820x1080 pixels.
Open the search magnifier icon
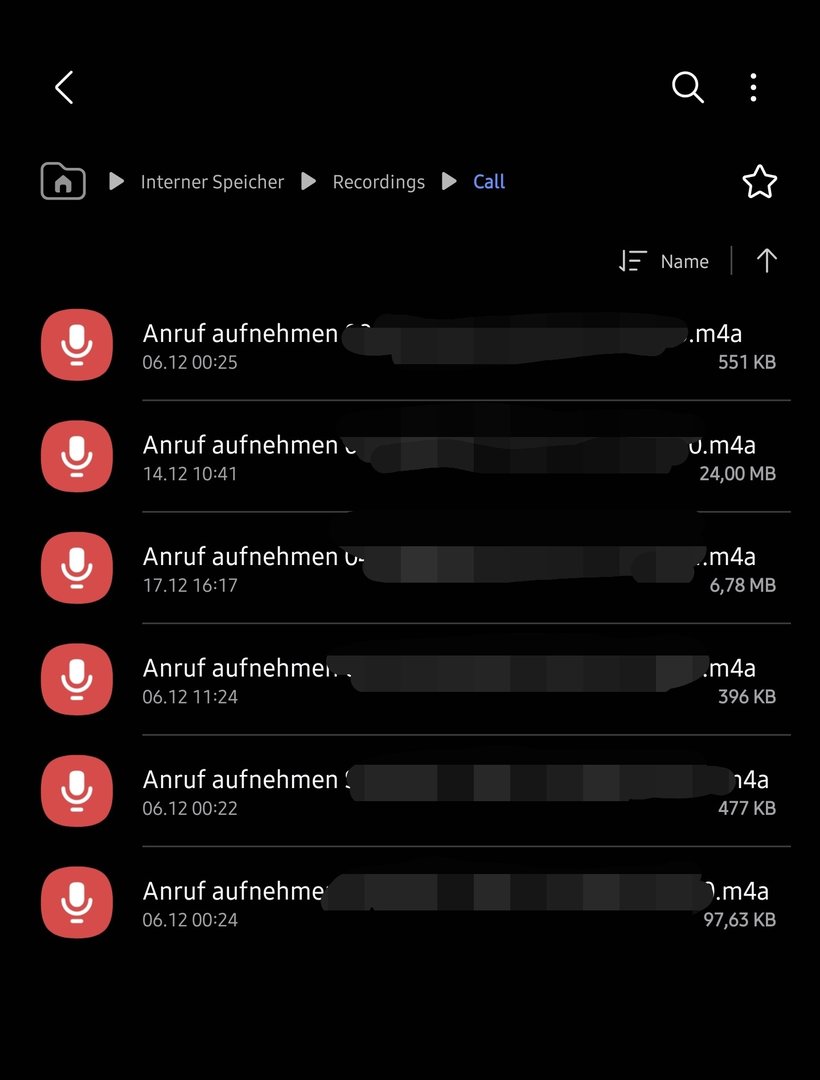coord(687,88)
